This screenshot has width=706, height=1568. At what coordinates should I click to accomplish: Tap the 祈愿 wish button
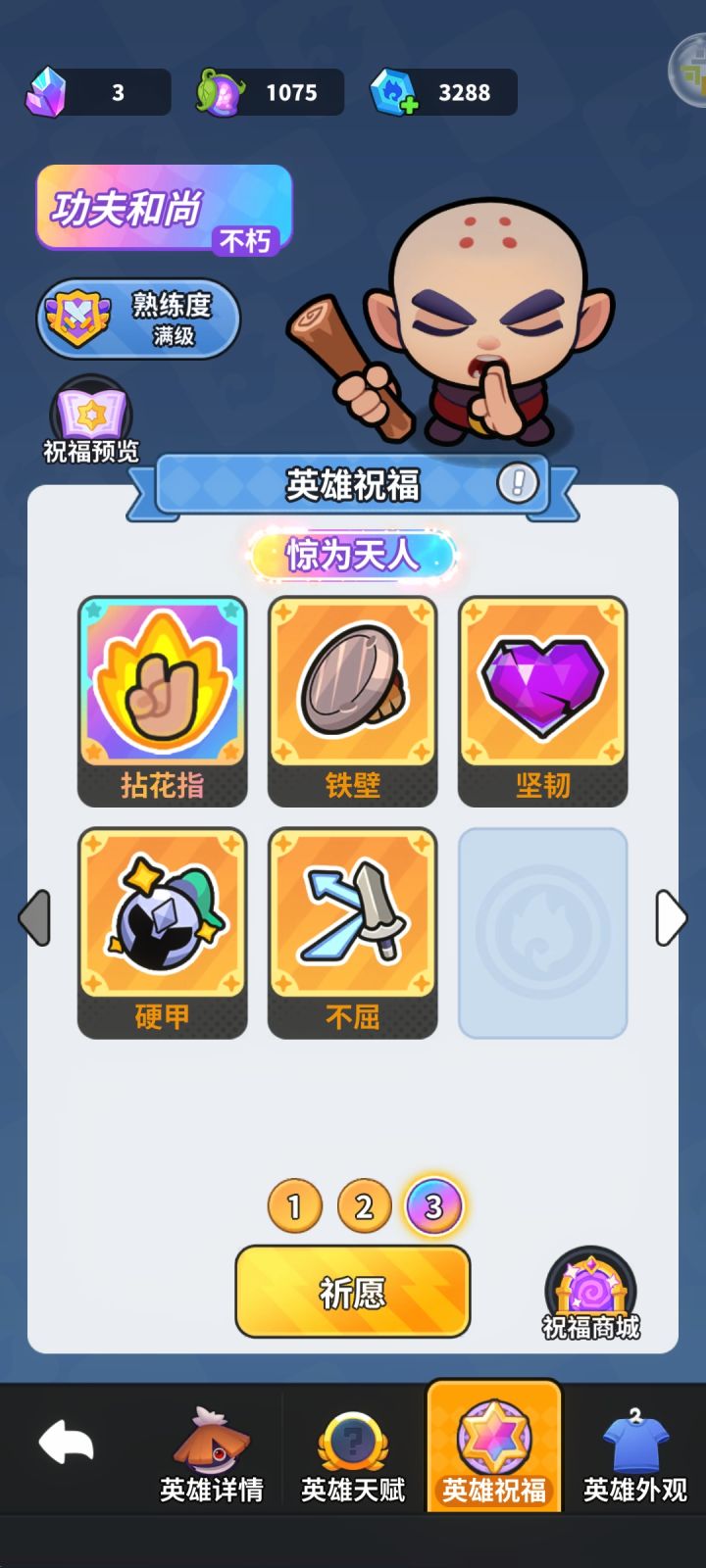coord(352,1292)
